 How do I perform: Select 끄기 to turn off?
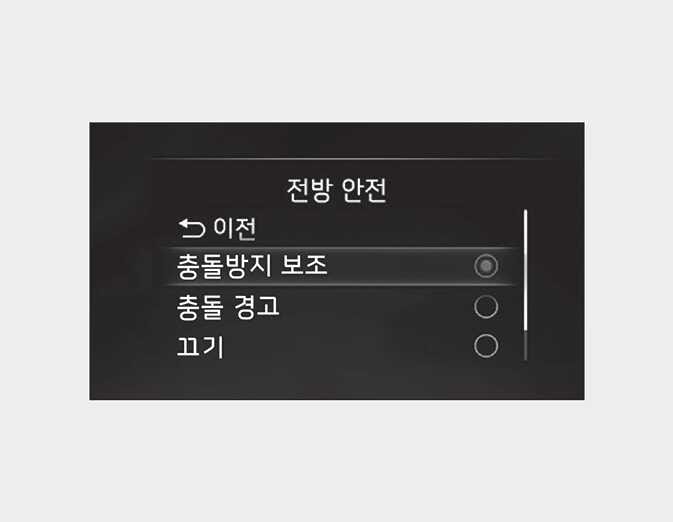[485, 346]
